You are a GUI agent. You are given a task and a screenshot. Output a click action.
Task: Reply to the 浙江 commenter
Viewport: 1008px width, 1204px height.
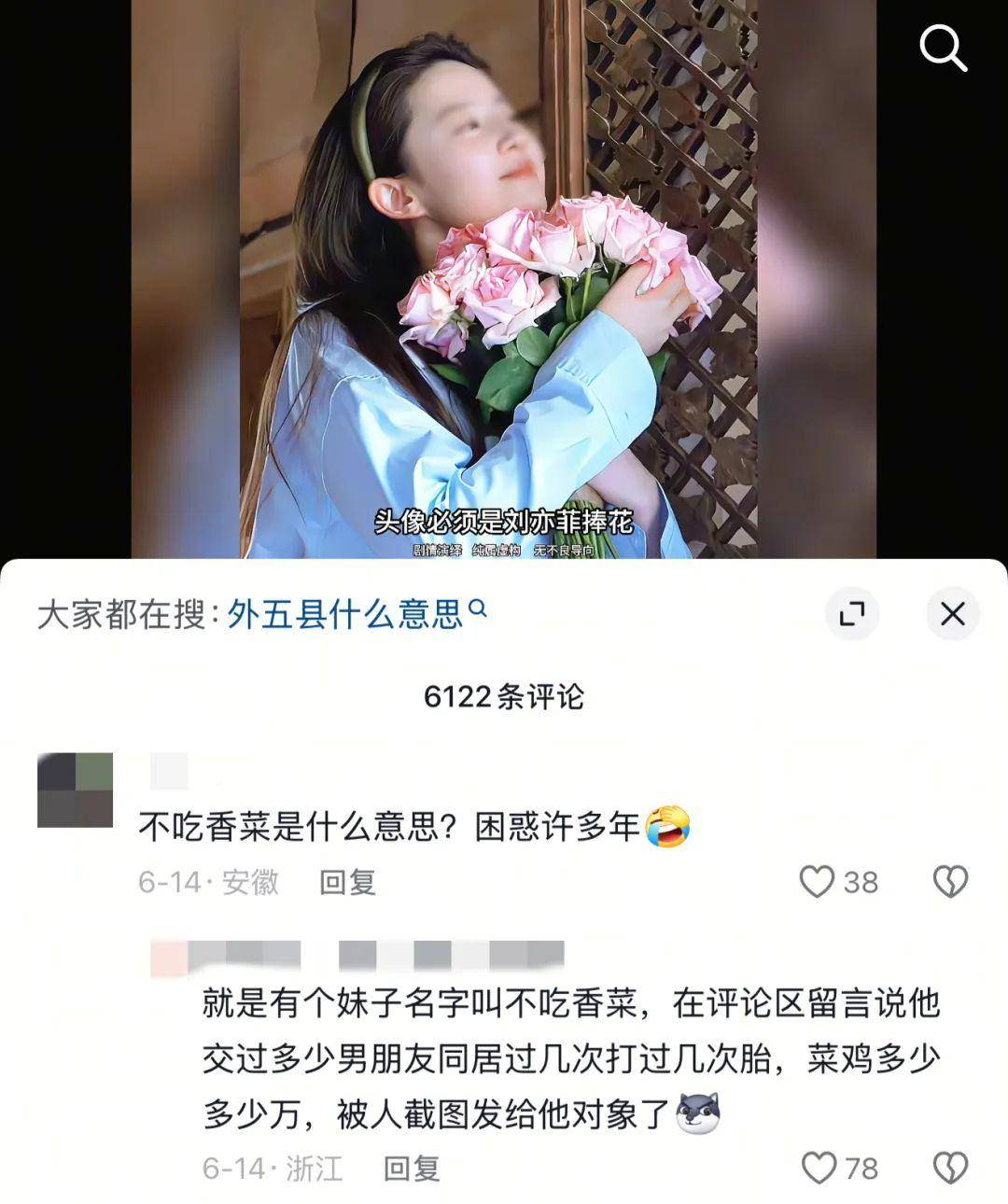(x=412, y=1168)
